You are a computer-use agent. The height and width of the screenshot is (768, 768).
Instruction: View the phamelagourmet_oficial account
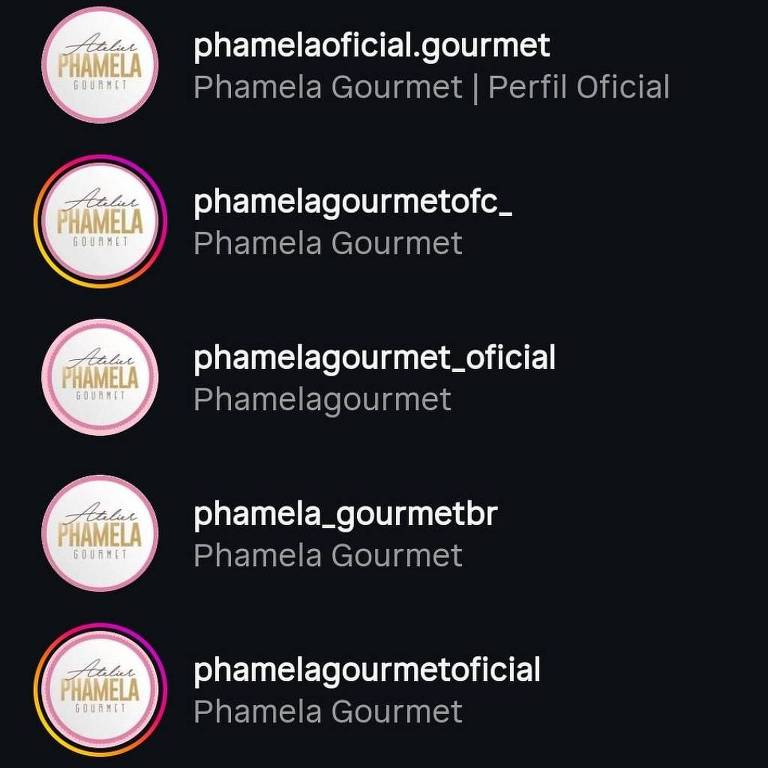pos(374,358)
